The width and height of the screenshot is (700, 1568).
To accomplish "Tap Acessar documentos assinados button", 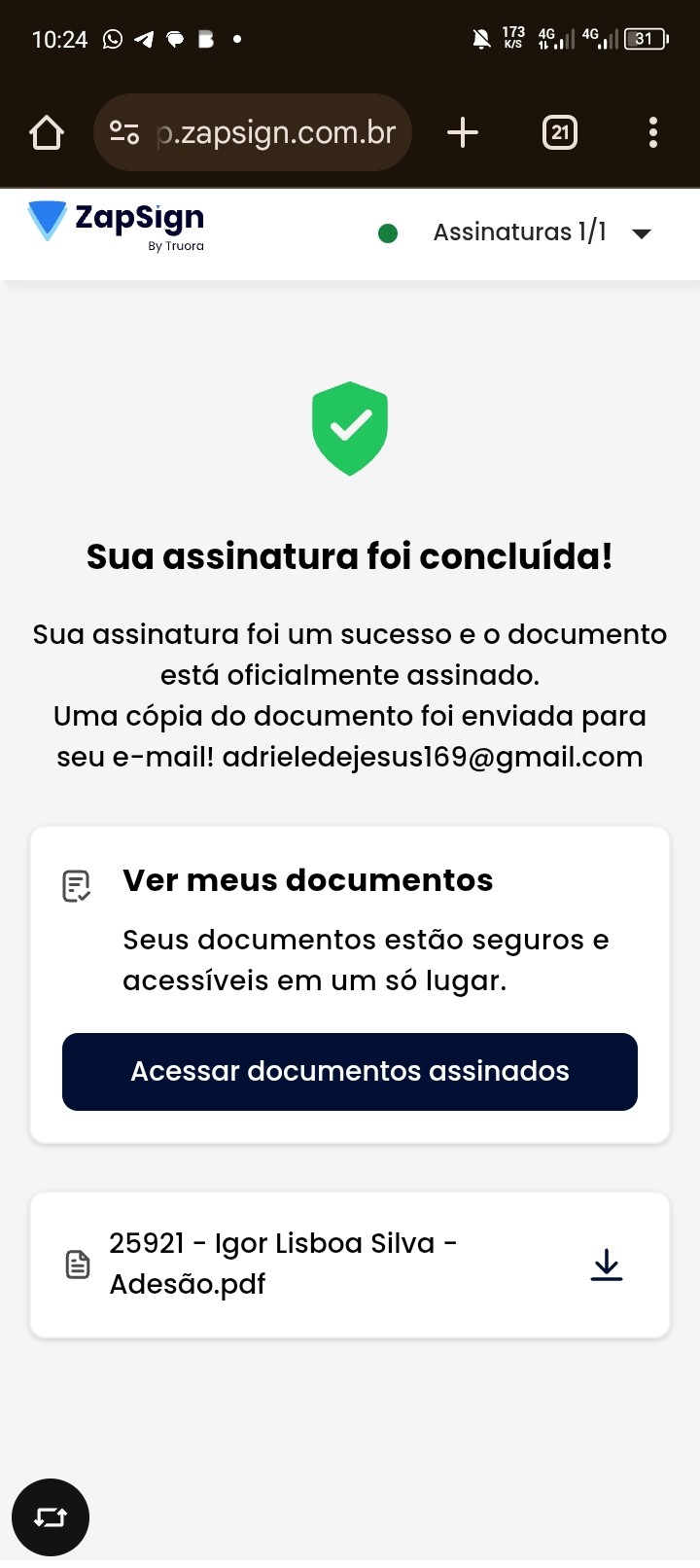I will coord(350,1071).
